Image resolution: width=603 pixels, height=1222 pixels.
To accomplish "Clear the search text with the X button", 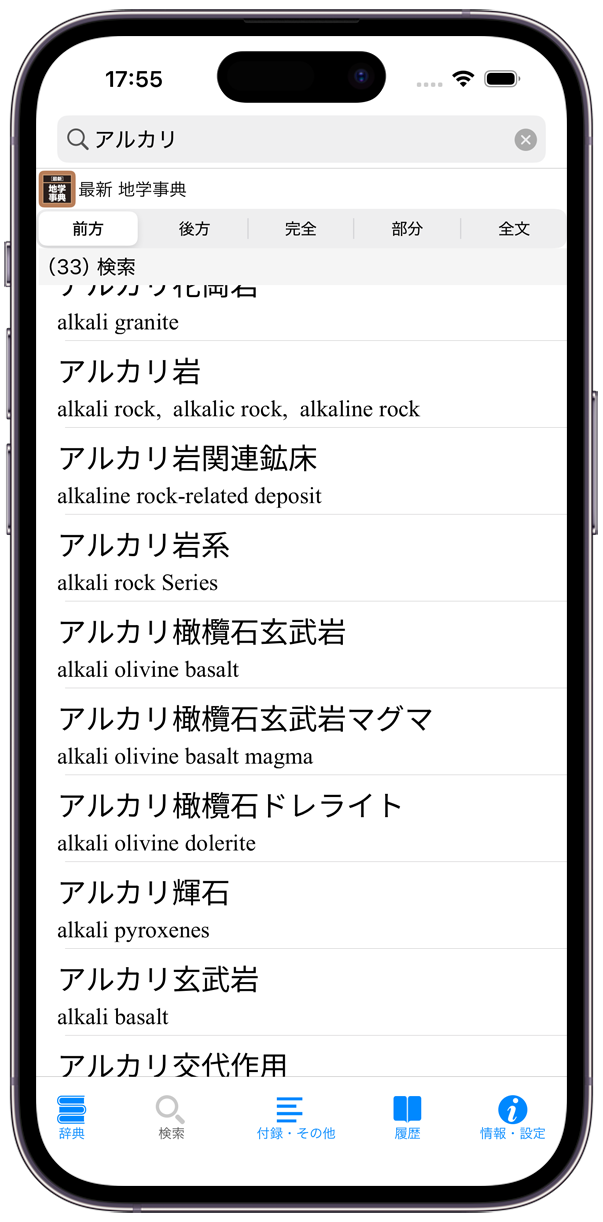I will [525, 140].
